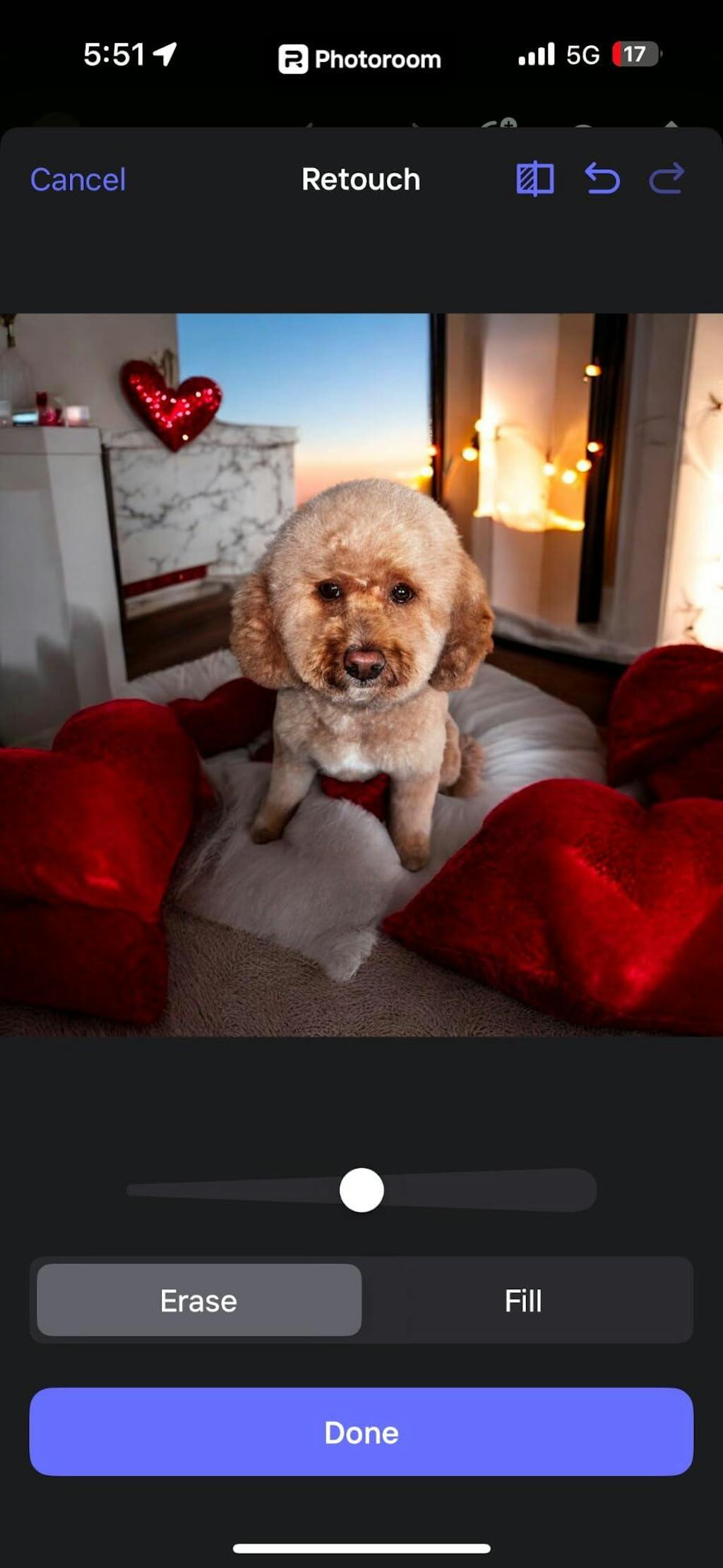This screenshot has width=723, height=1568.
Task: Undo the last retouch stroke
Action: click(x=602, y=179)
